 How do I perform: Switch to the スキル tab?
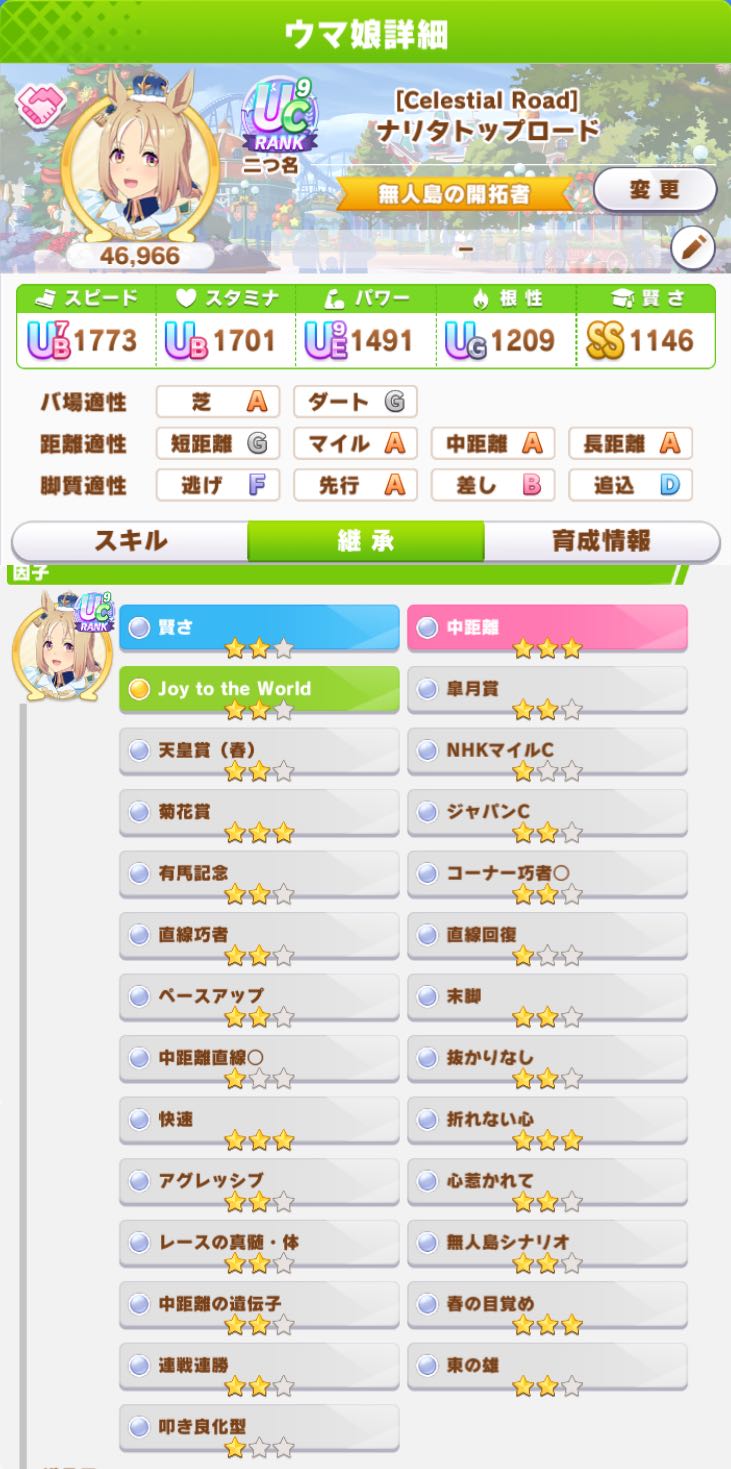click(x=130, y=541)
